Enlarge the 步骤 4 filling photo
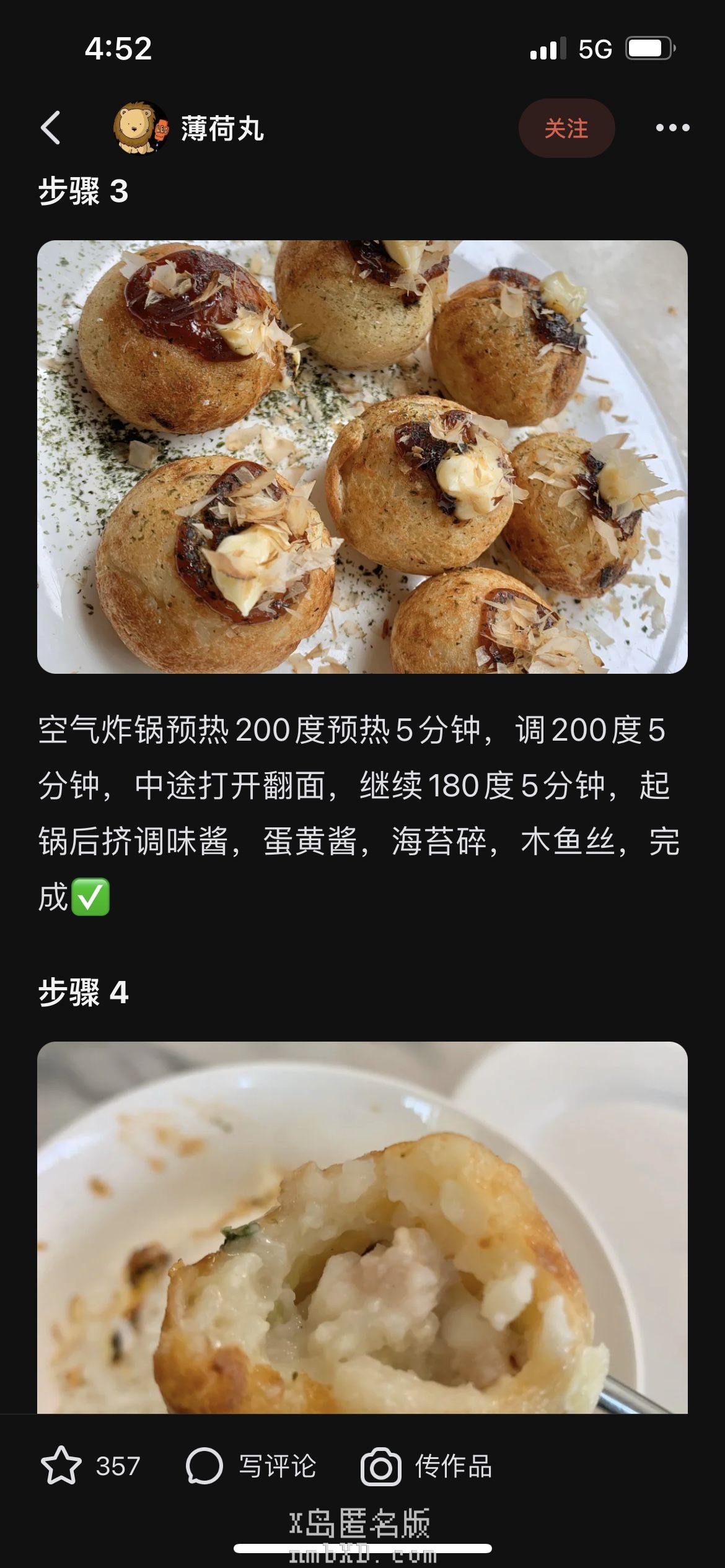Viewport: 725px width, 1568px height. 362,1226
